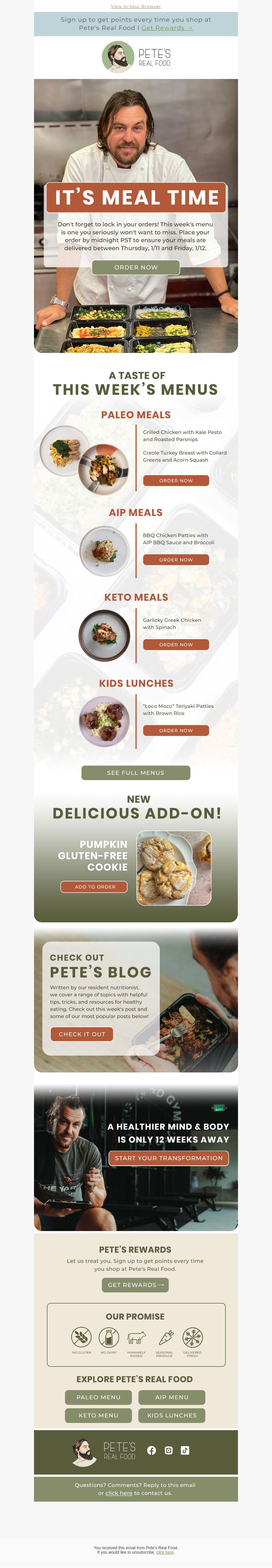Viewport: 272px width, 1568px height.
Task: Explore the AIP Menu
Action: click(172, 1397)
